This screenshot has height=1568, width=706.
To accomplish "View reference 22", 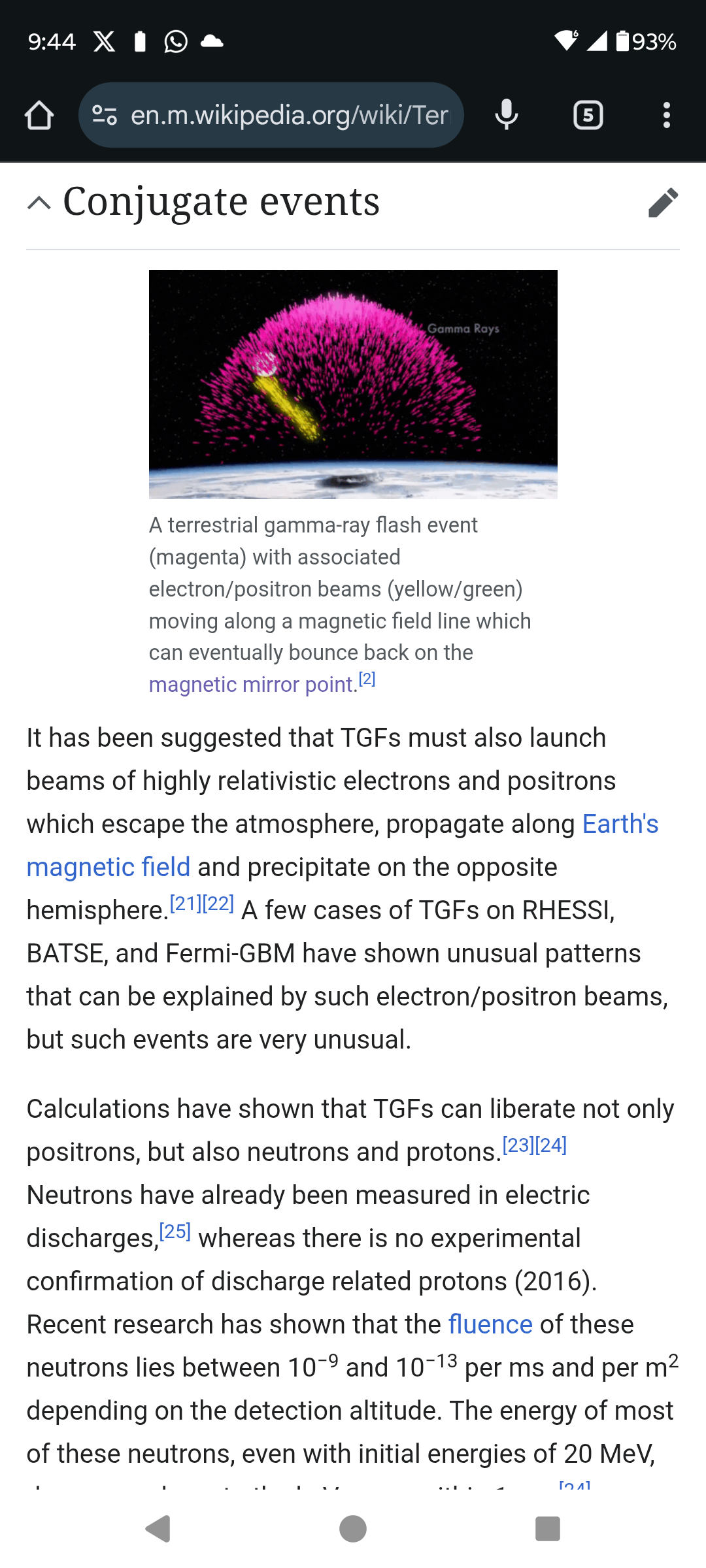I will tap(218, 904).
